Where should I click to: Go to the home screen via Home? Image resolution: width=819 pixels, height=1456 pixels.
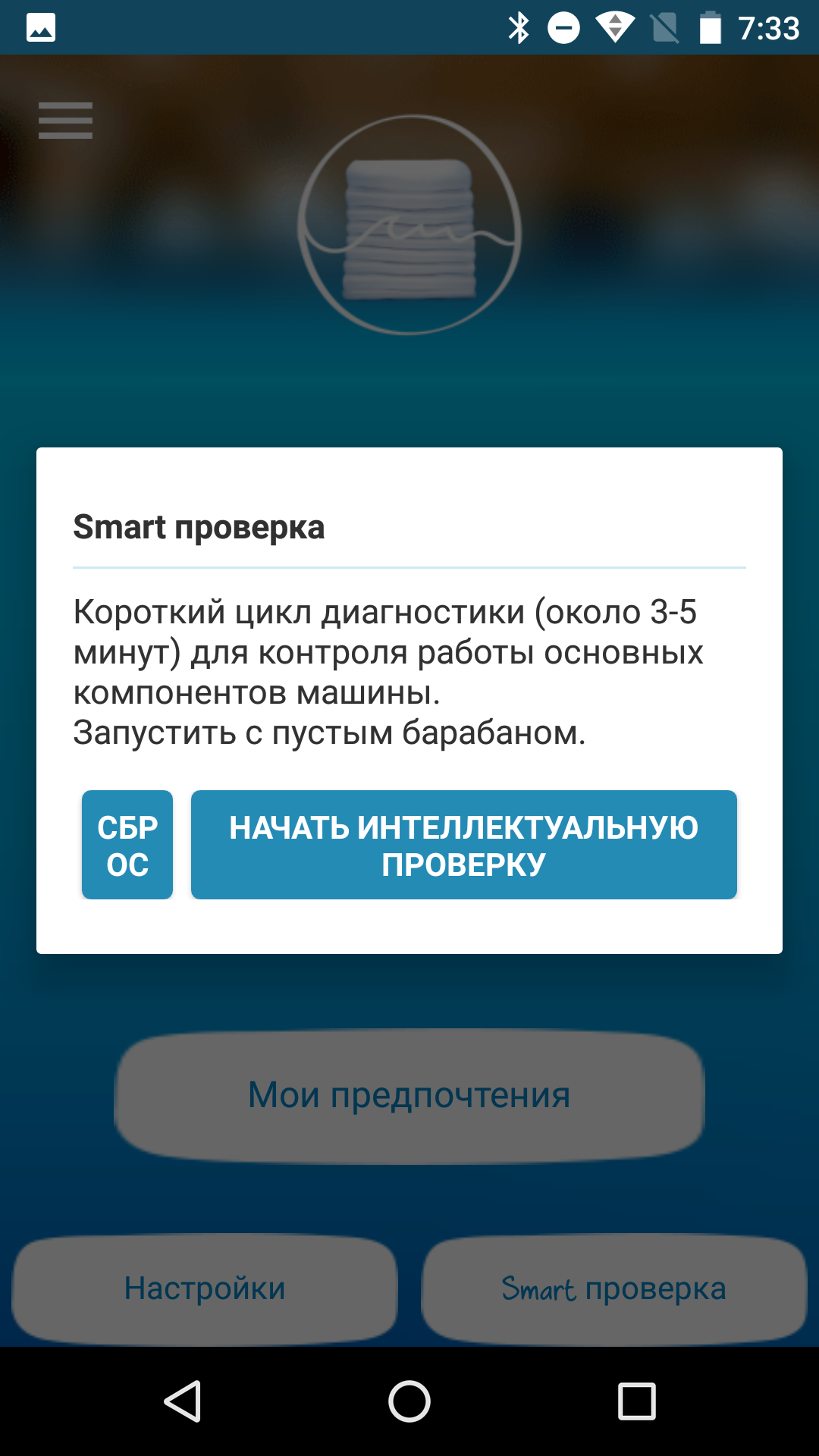(x=409, y=1401)
